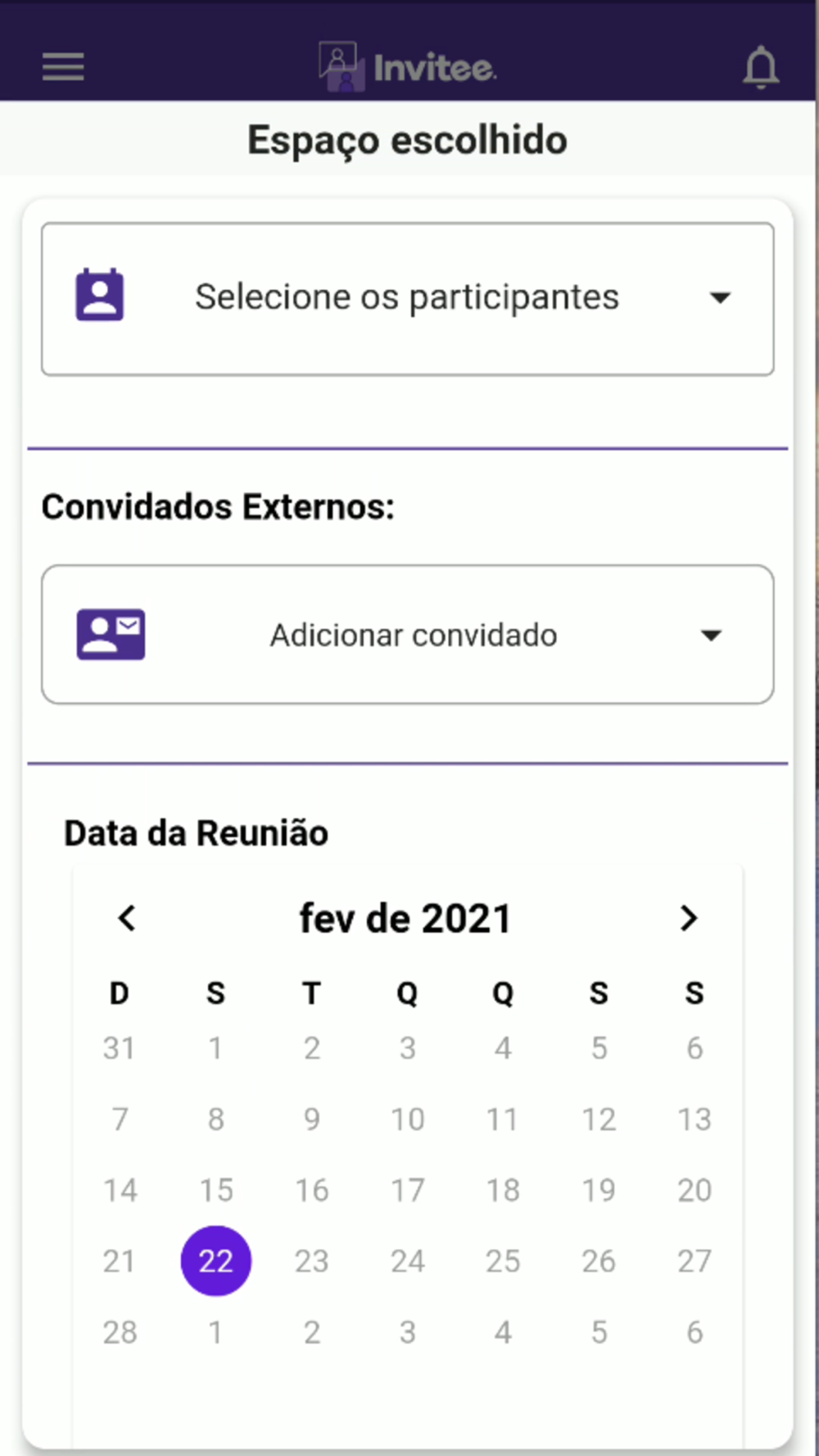Select day 10 on the calendar
Viewport: 819px width, 1456px height.
pyautogui.click(x=407, y=1119)
